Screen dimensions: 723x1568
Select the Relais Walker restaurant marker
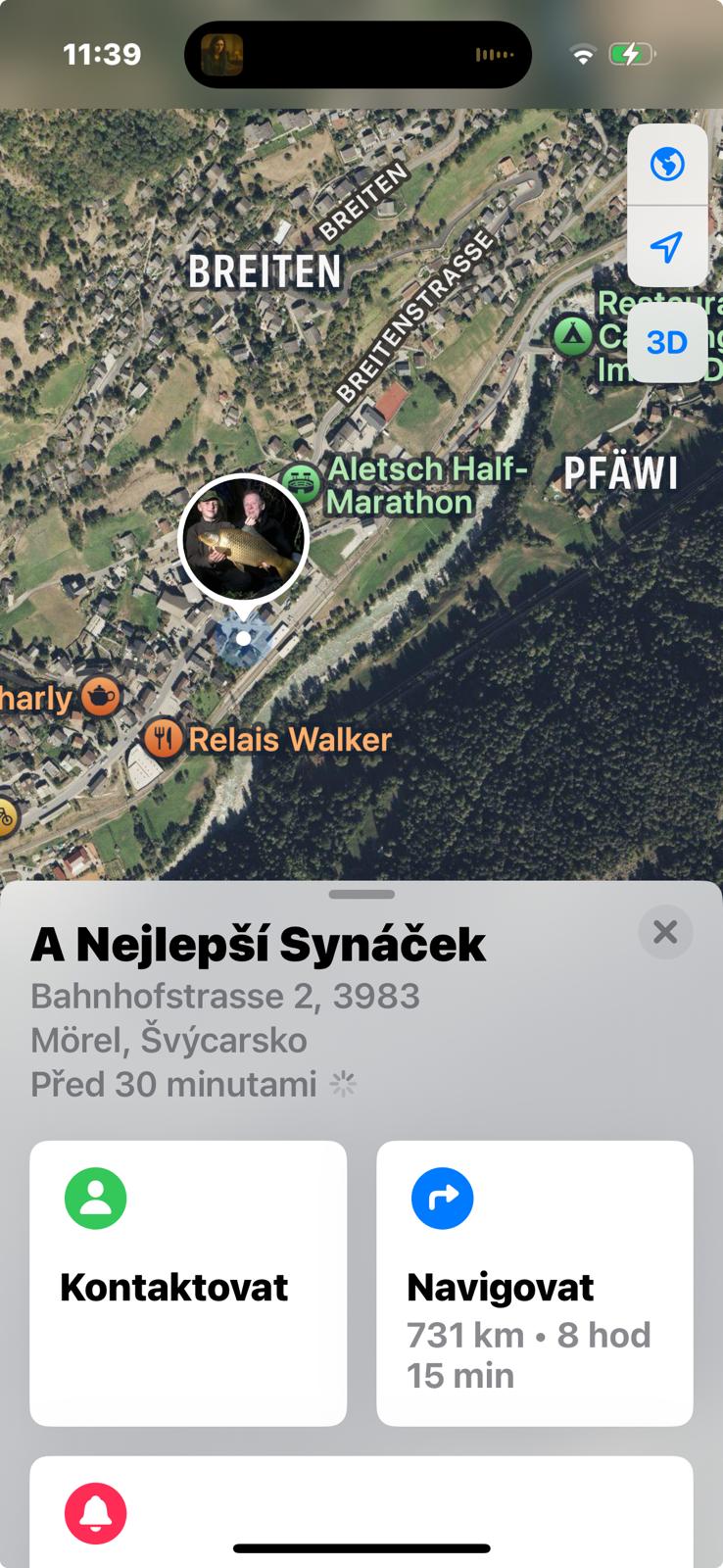pyautogui.click(x=163, y=738)
